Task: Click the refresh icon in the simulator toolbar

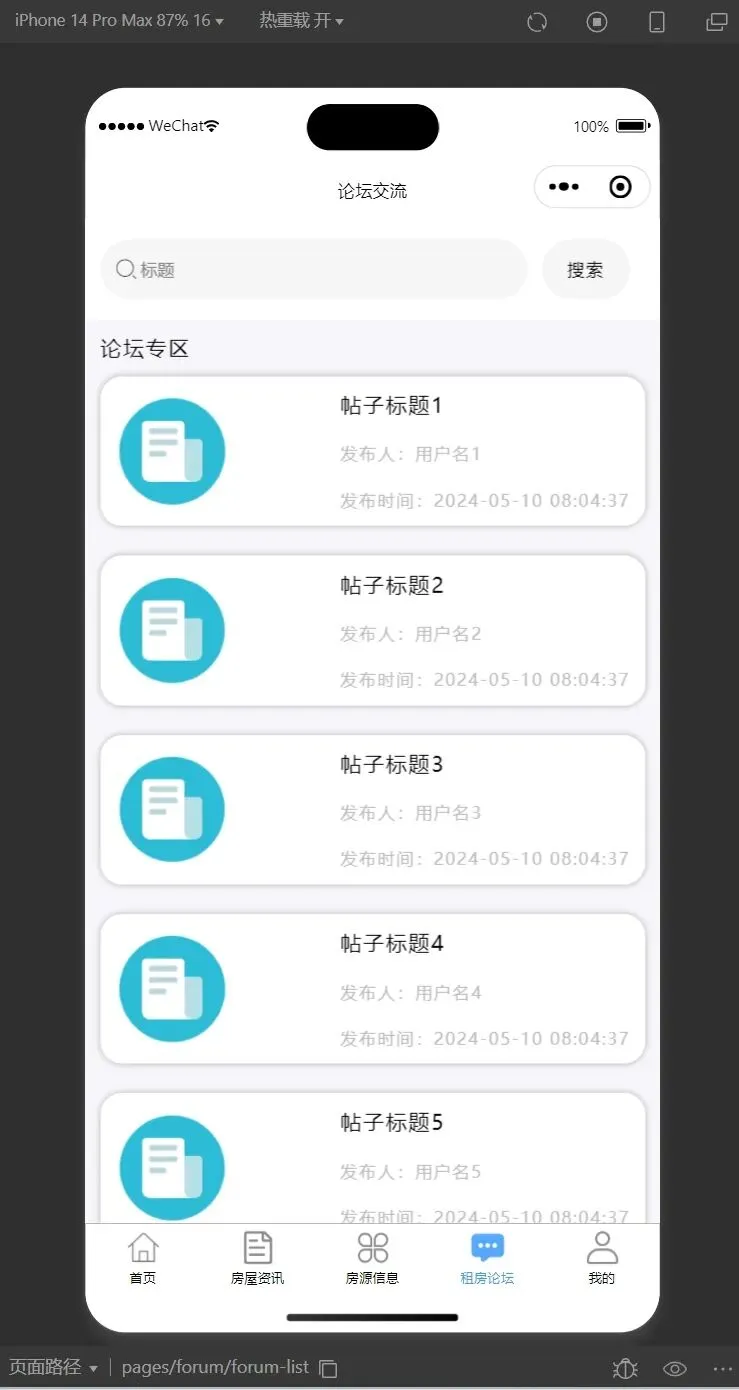Action: click(537, 21)
